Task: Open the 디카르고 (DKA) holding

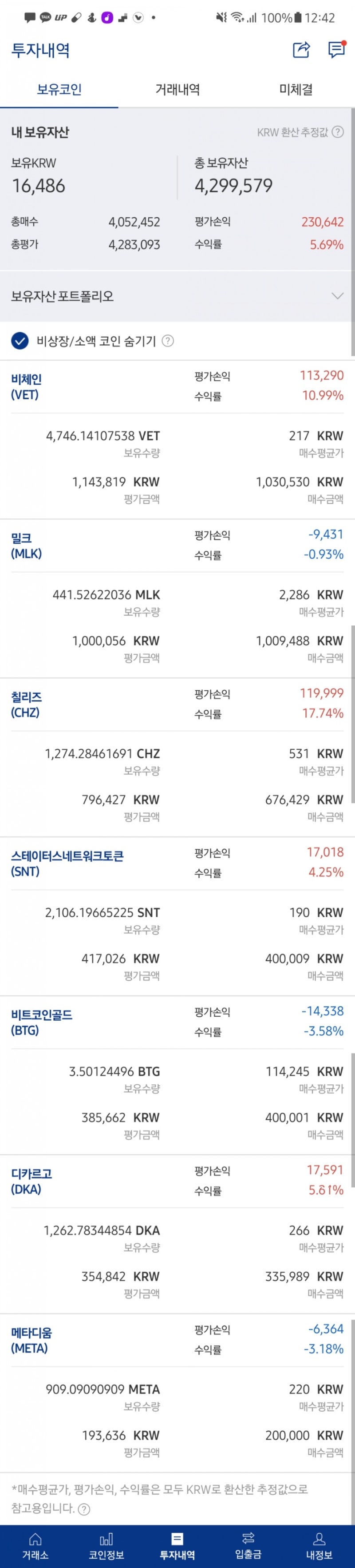Action: point(32,1182)
